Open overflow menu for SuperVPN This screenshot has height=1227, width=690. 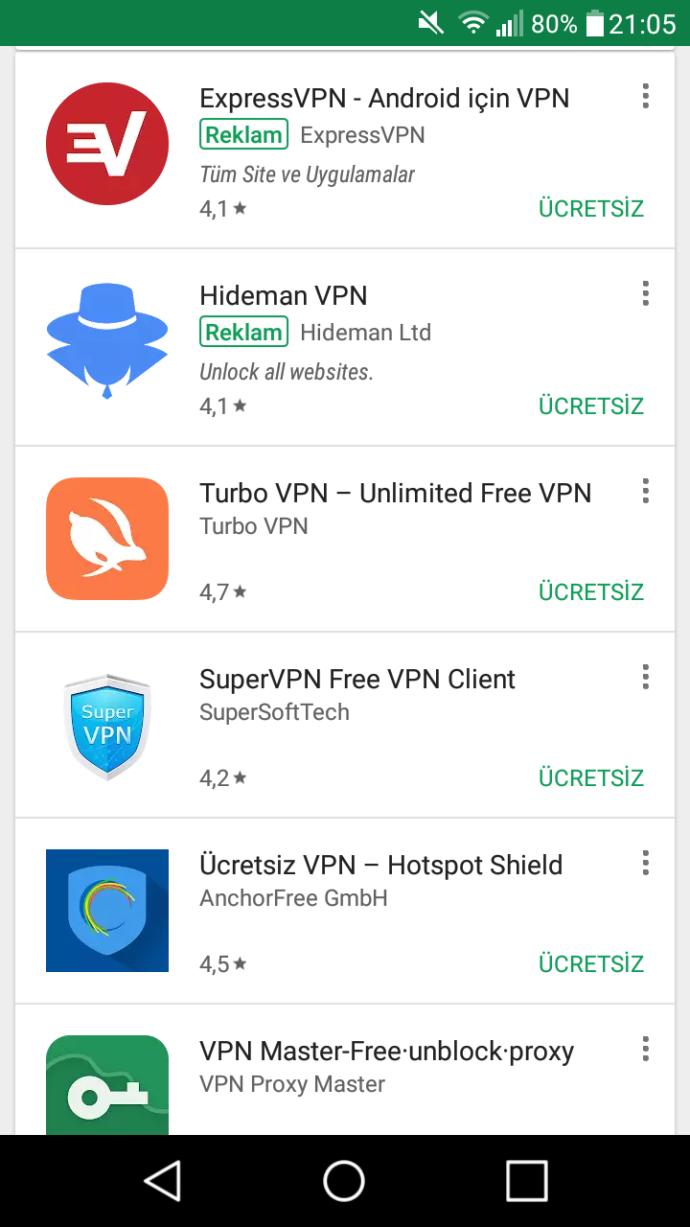click(x=645, y=677)
